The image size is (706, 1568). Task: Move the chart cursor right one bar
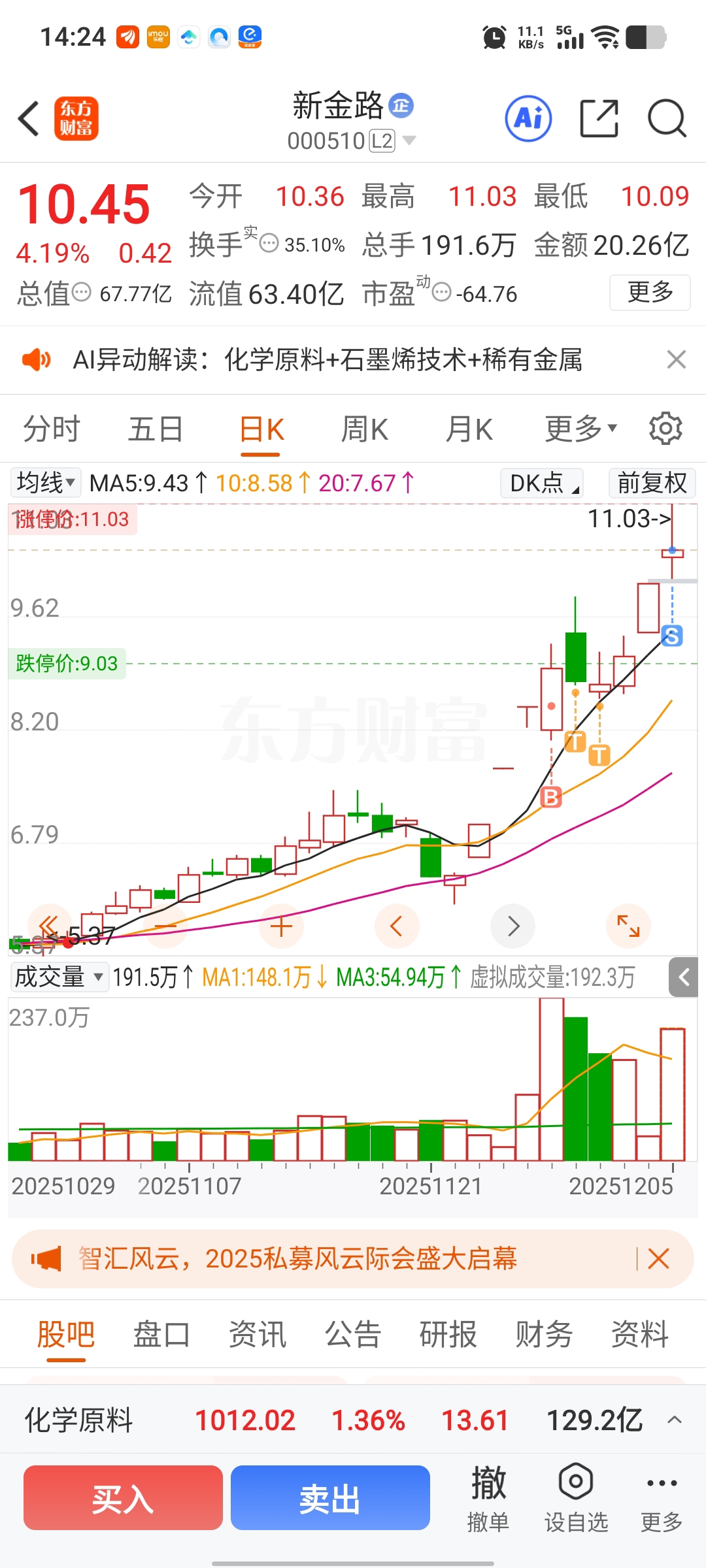click(x=513, y=926)
